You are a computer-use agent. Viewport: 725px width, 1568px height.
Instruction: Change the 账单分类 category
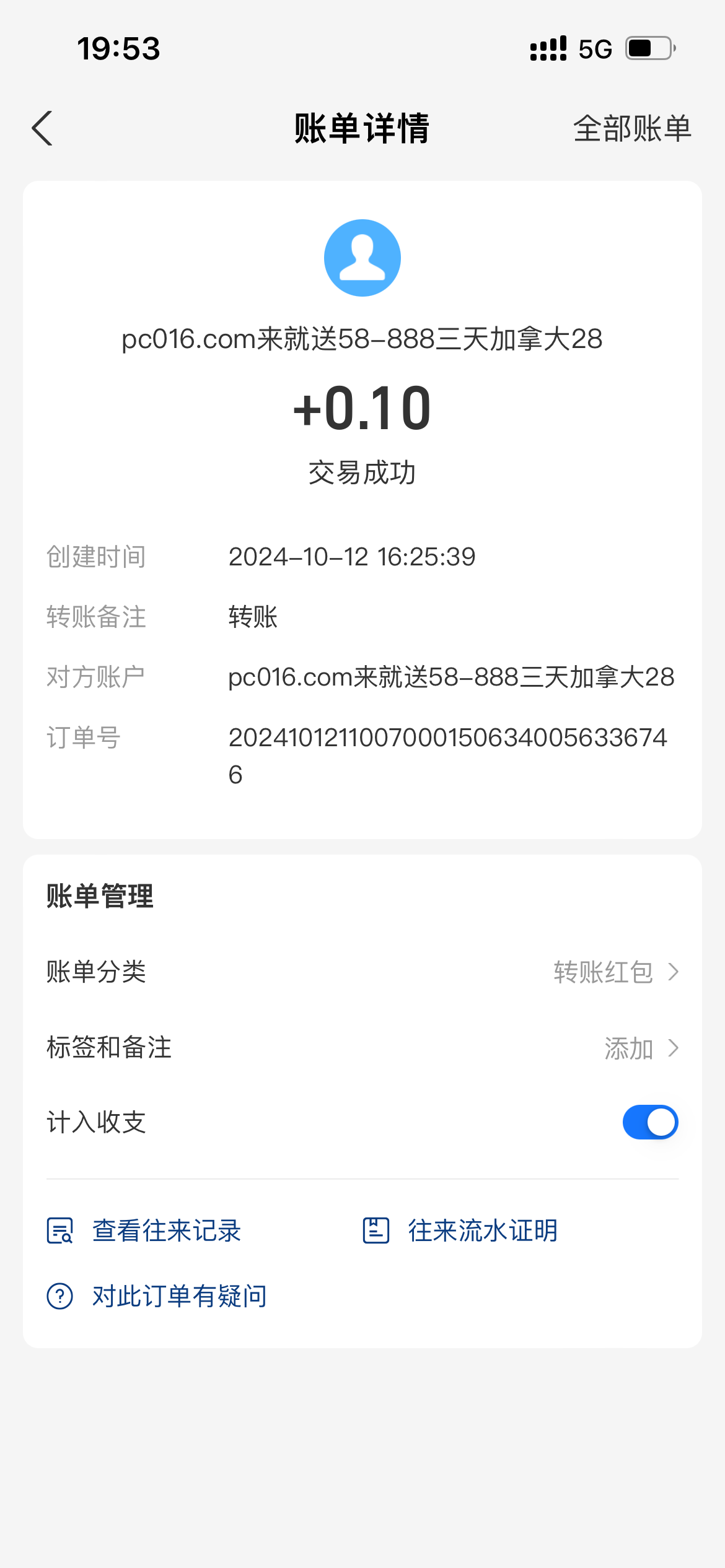coord(615,972)
